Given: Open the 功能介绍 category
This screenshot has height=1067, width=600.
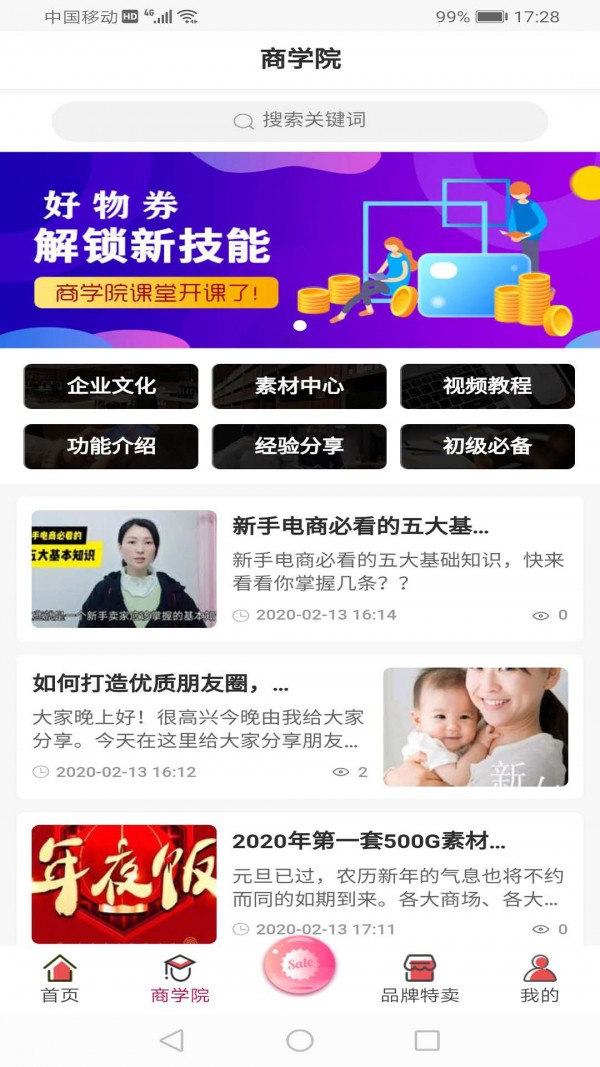Looking at the screenshot, I should 111,446.
